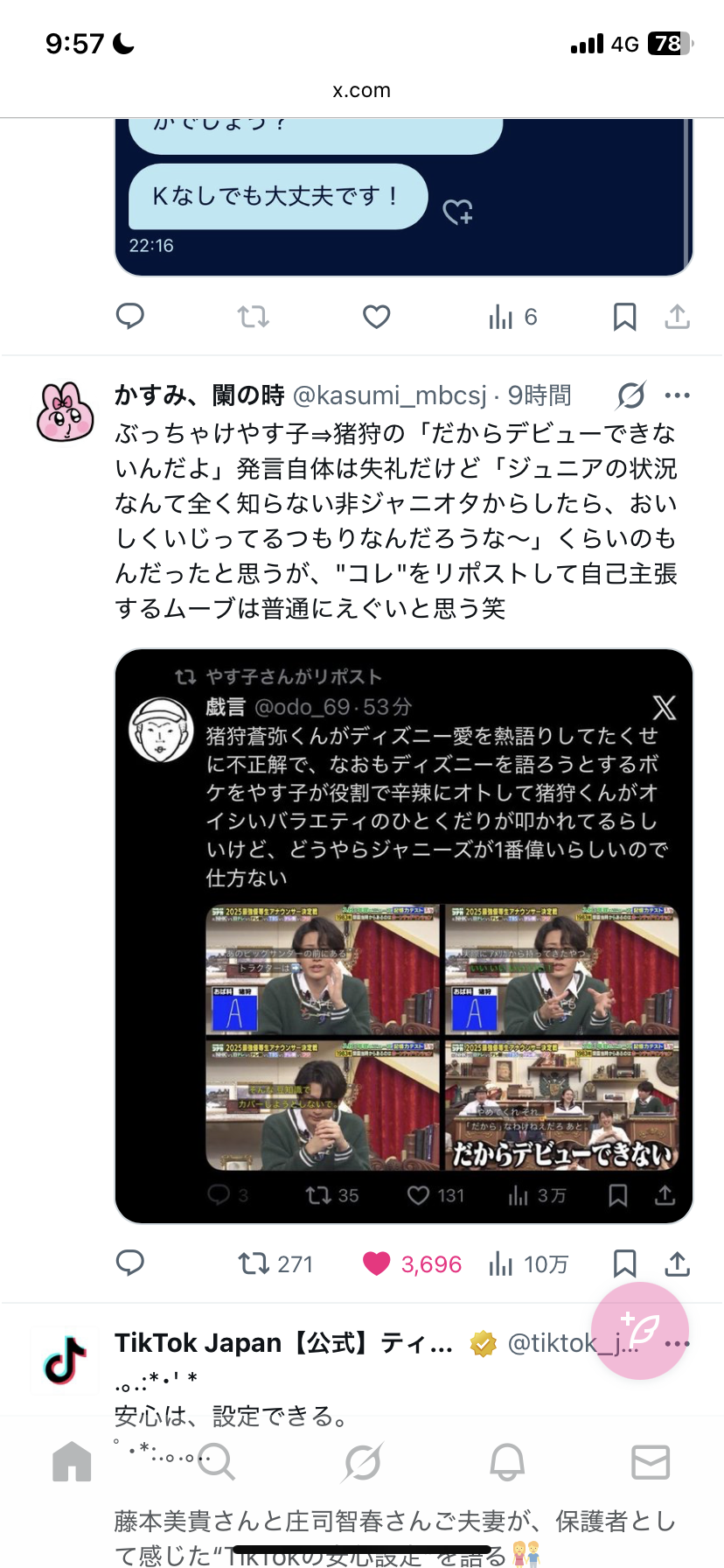Image resolution: width=724 pixels, height=1568 pixels.
Task: Repost かすみ's tweet with 271 reposts
Action: point(254,1263)
